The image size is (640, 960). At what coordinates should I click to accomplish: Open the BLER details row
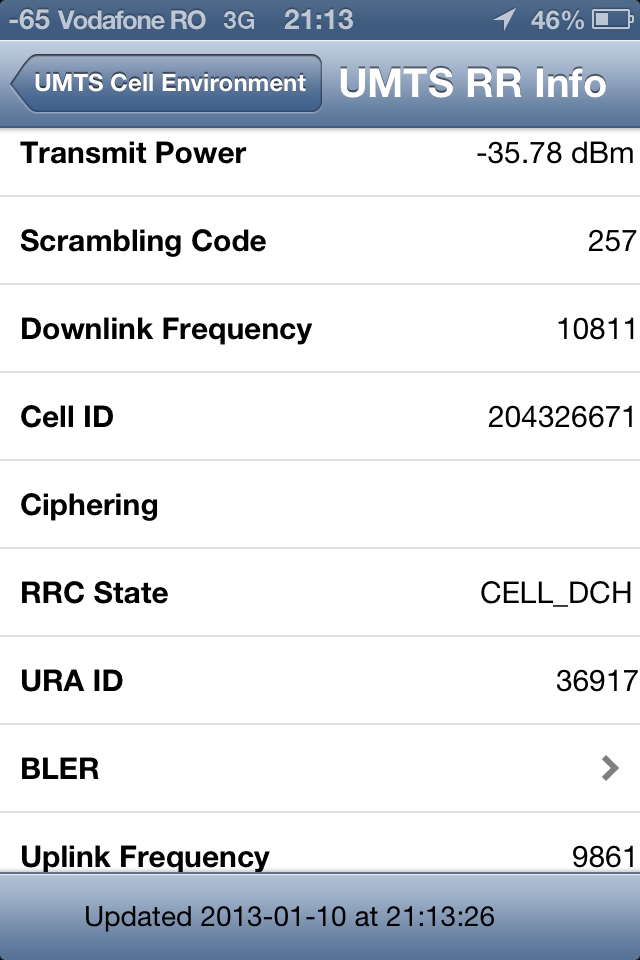click(x=320, y=768)
